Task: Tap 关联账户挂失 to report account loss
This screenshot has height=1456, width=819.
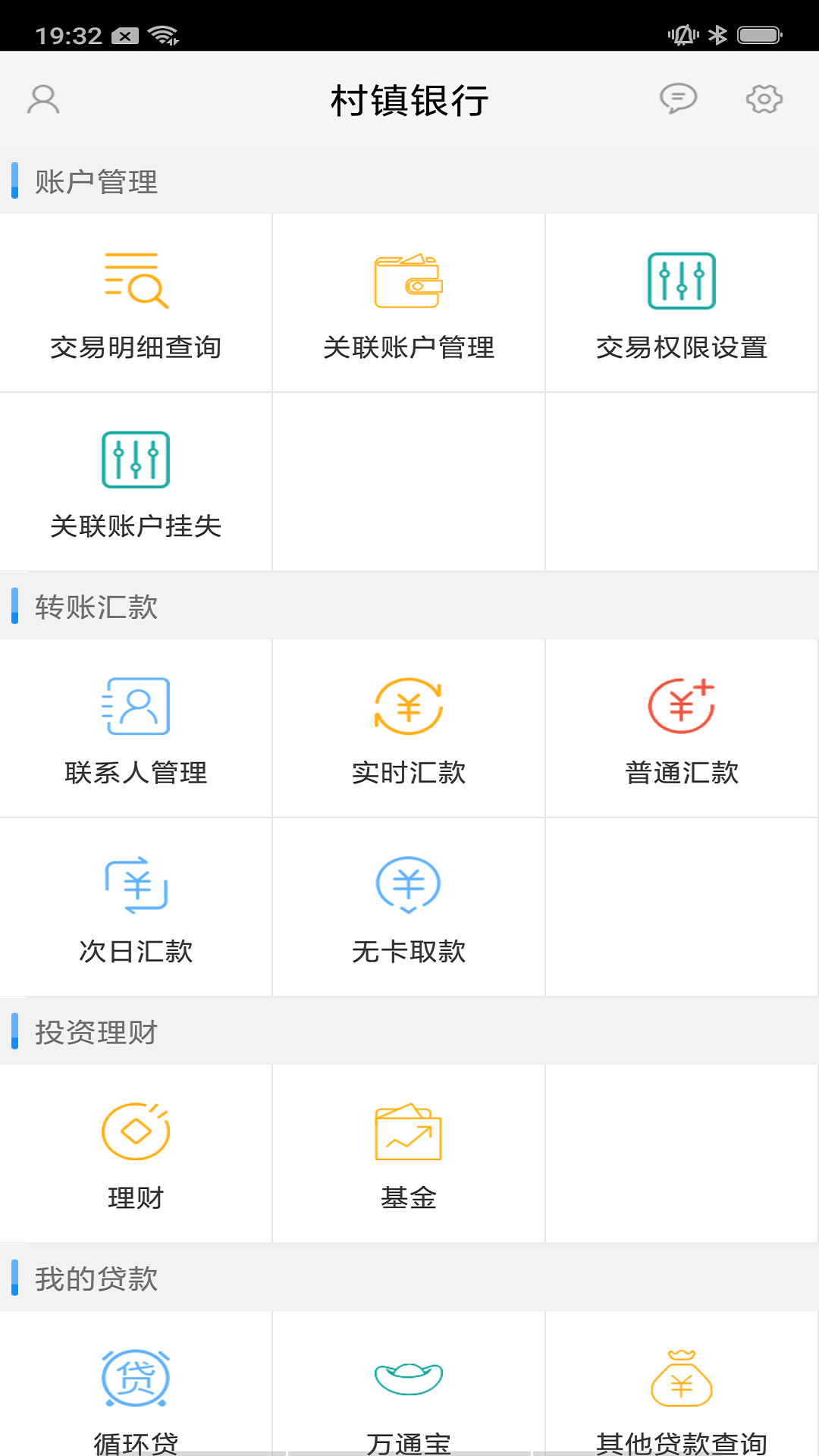Action: tap(136, 482)
